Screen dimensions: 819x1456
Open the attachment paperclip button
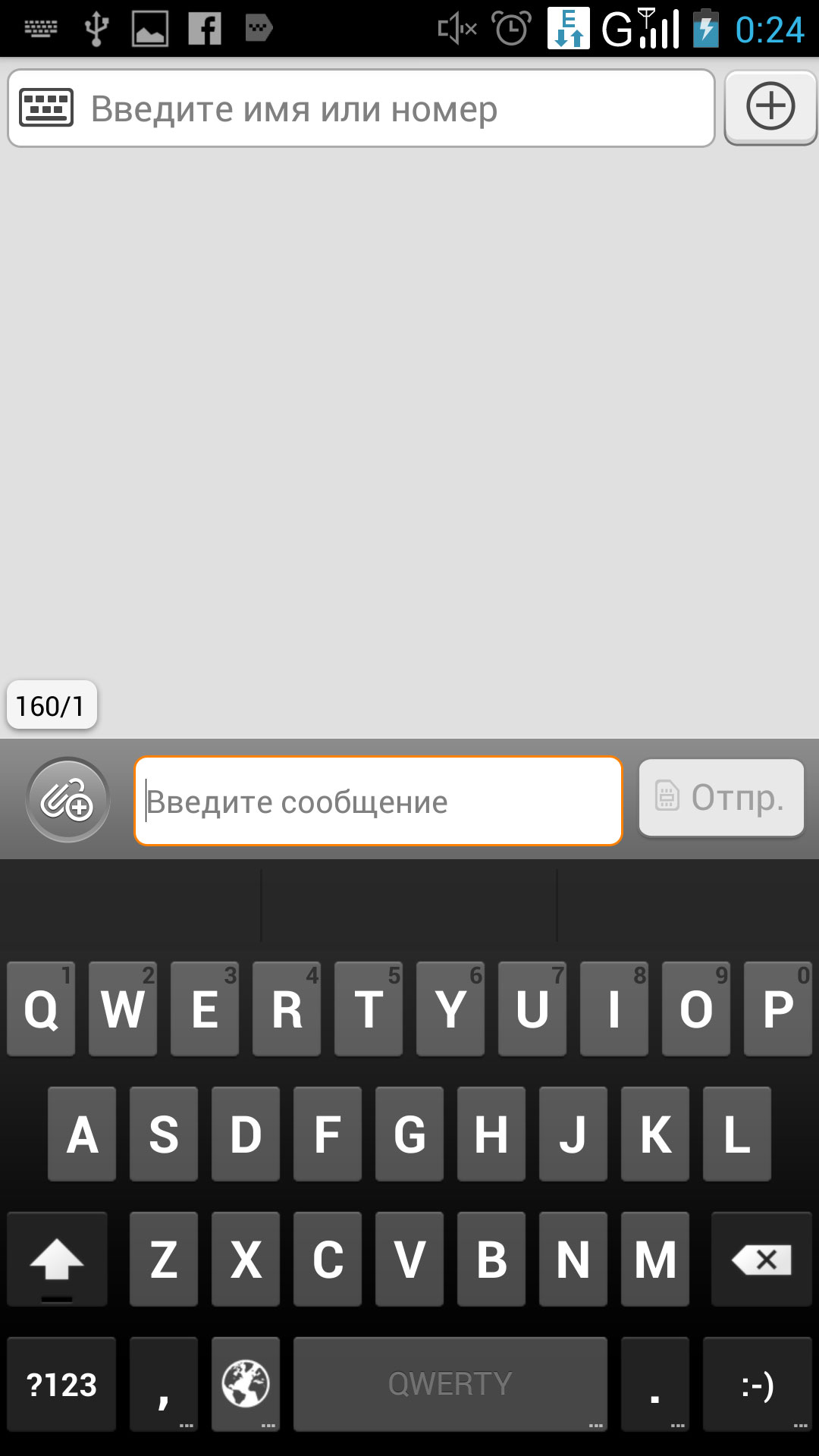point(67,800)
